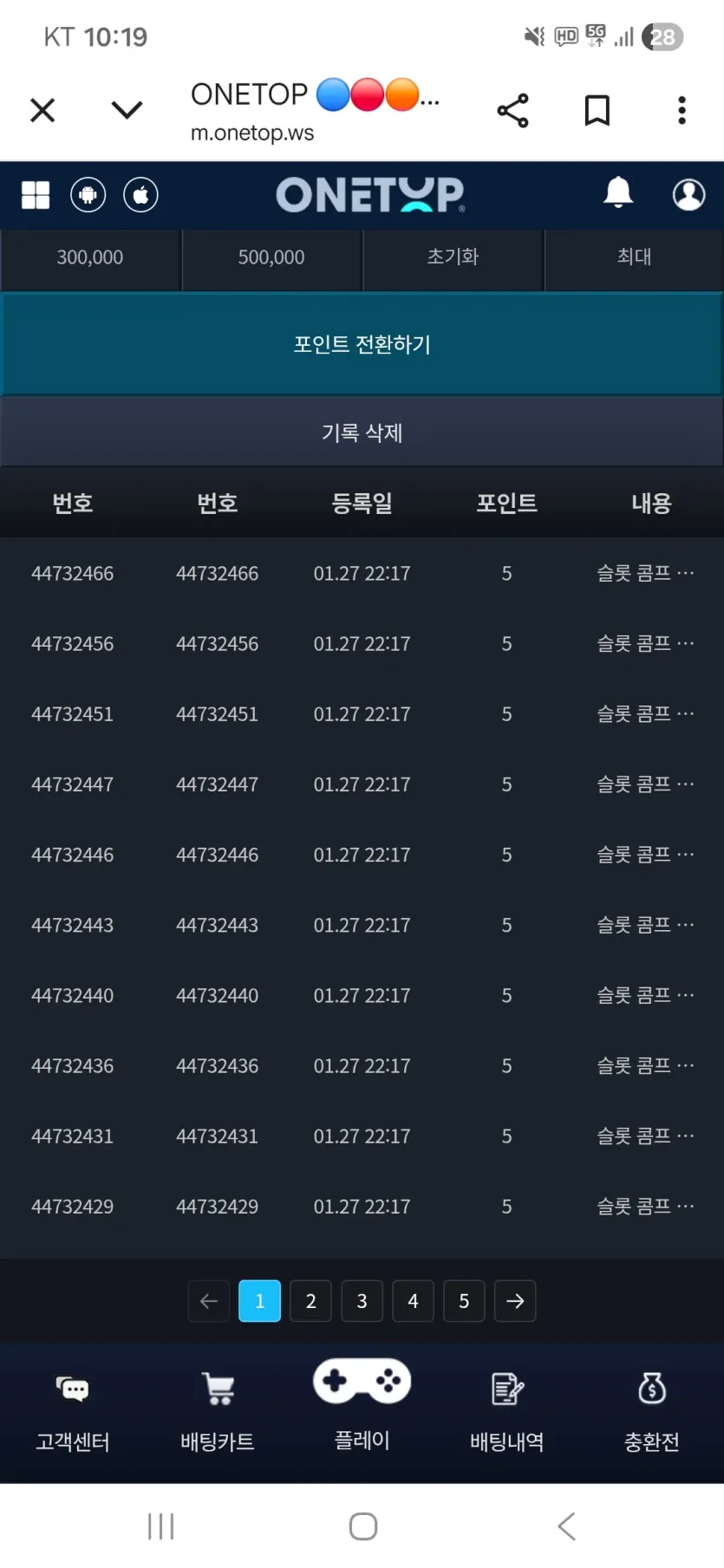Screen dimensions: 724x1568
Task: Open the user profile icon
Action: (688, 195)
